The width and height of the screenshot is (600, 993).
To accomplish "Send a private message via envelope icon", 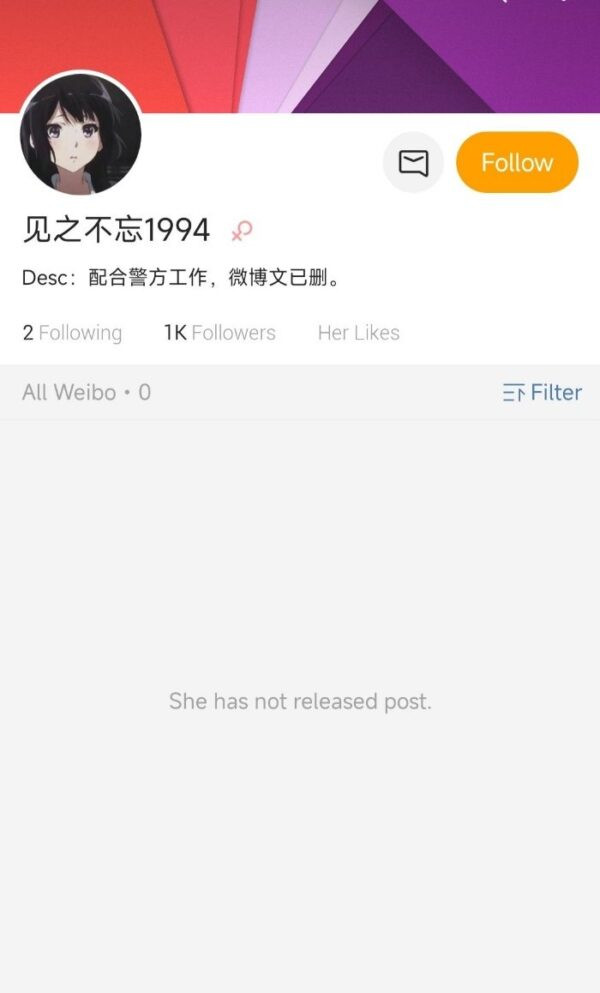I will [x=413, y=162].
